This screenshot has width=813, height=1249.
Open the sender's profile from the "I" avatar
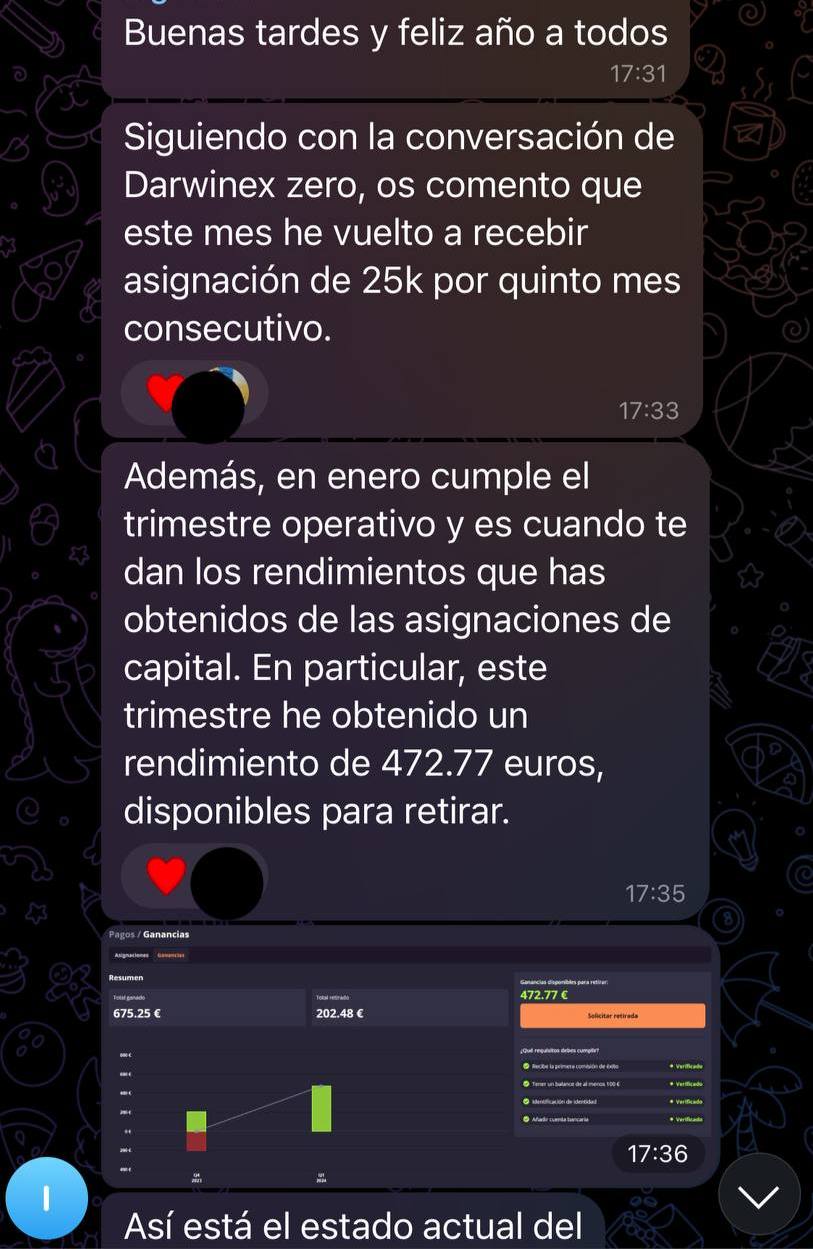pos(46,1198)
